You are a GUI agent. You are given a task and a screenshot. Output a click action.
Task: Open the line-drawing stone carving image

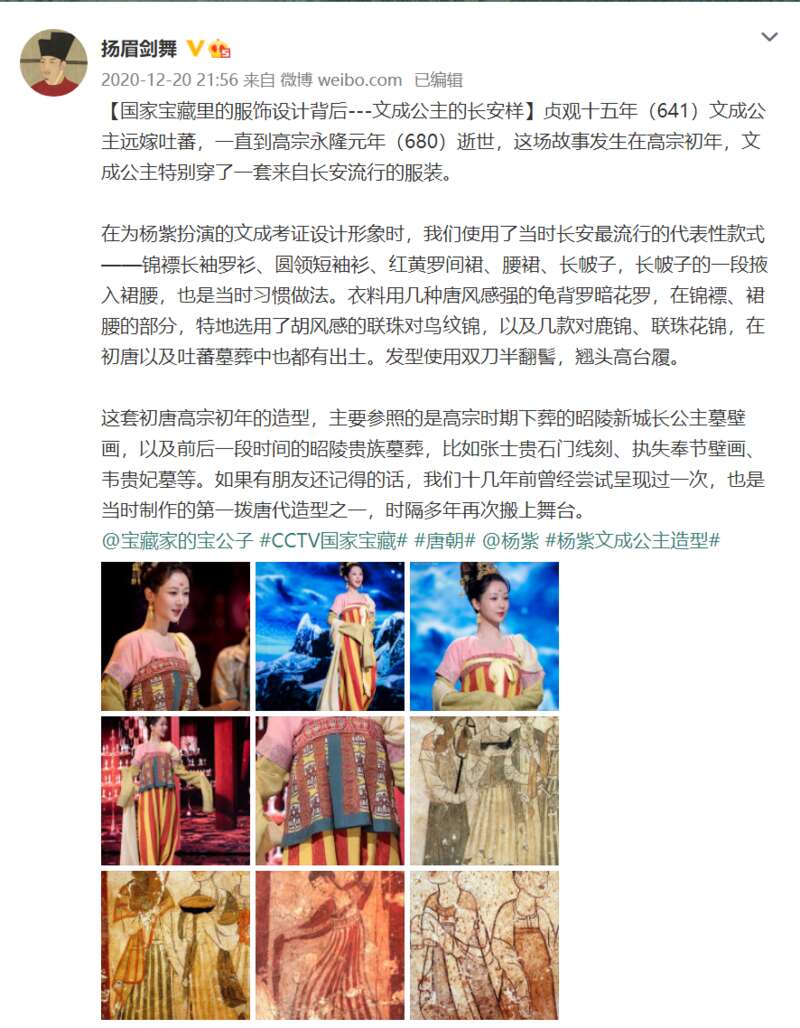484,945
